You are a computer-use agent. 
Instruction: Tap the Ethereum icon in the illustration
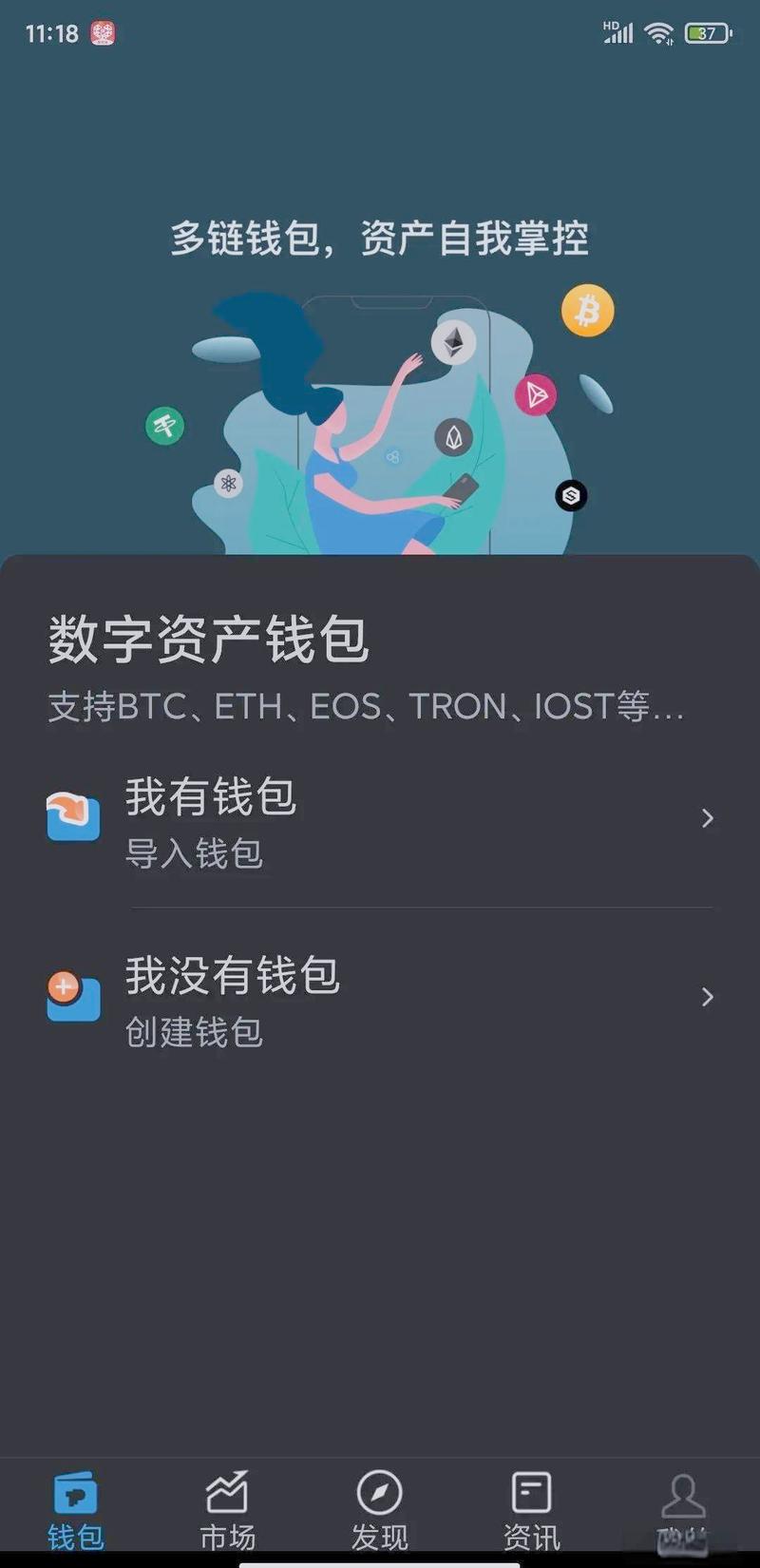pos(453,343)
